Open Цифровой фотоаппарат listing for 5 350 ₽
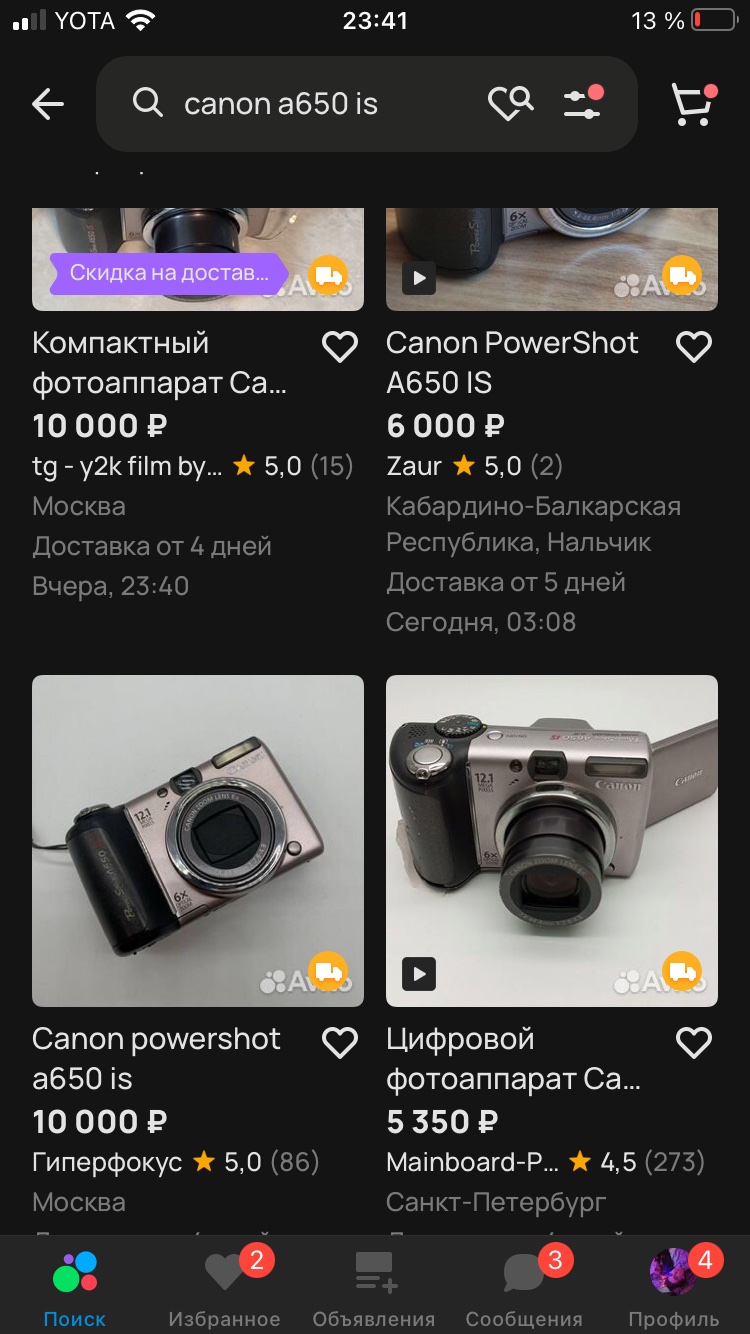 [x=513, y=1059]
